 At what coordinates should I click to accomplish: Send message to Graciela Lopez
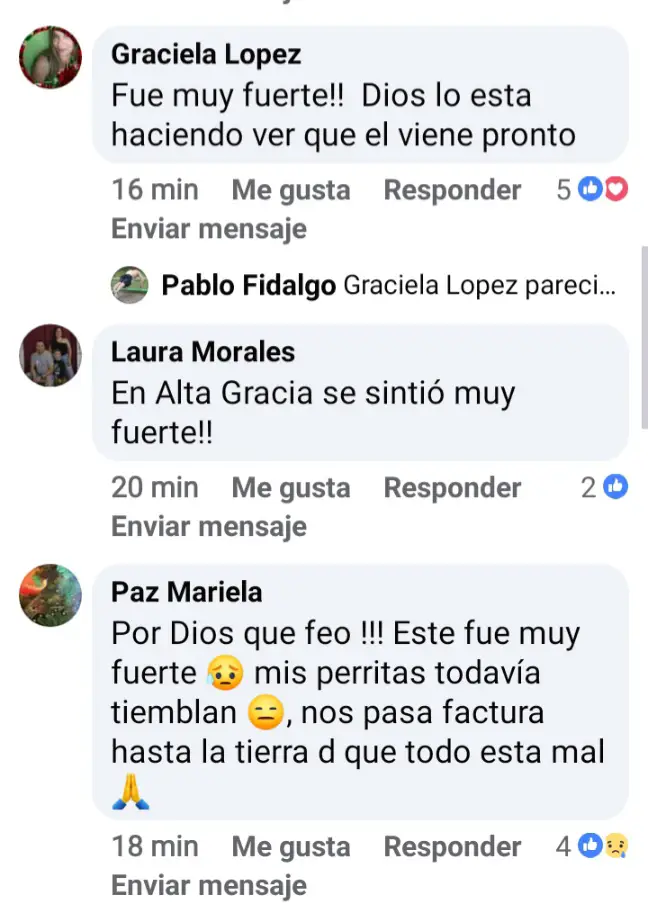tap(208, 229)
